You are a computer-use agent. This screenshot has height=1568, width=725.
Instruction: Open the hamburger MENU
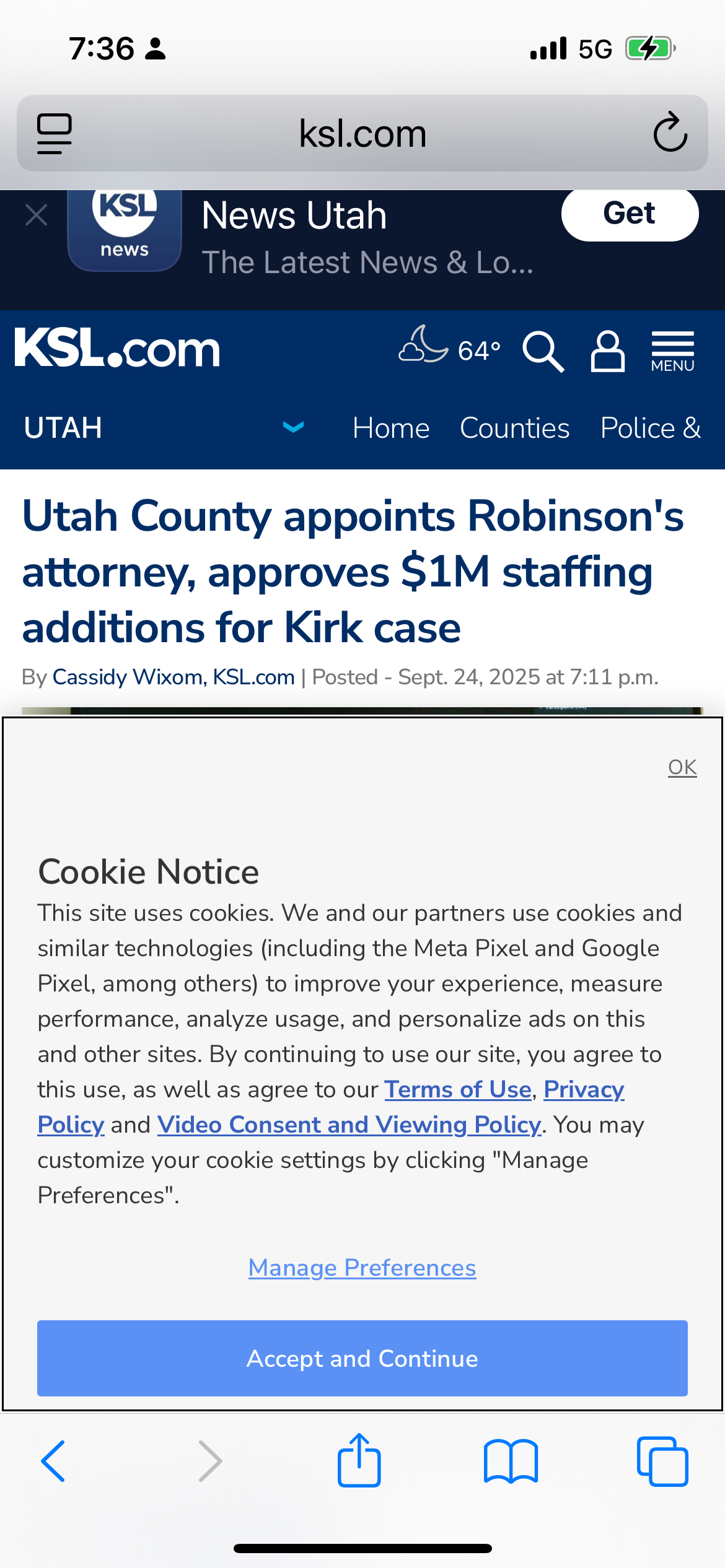[672, 351]
